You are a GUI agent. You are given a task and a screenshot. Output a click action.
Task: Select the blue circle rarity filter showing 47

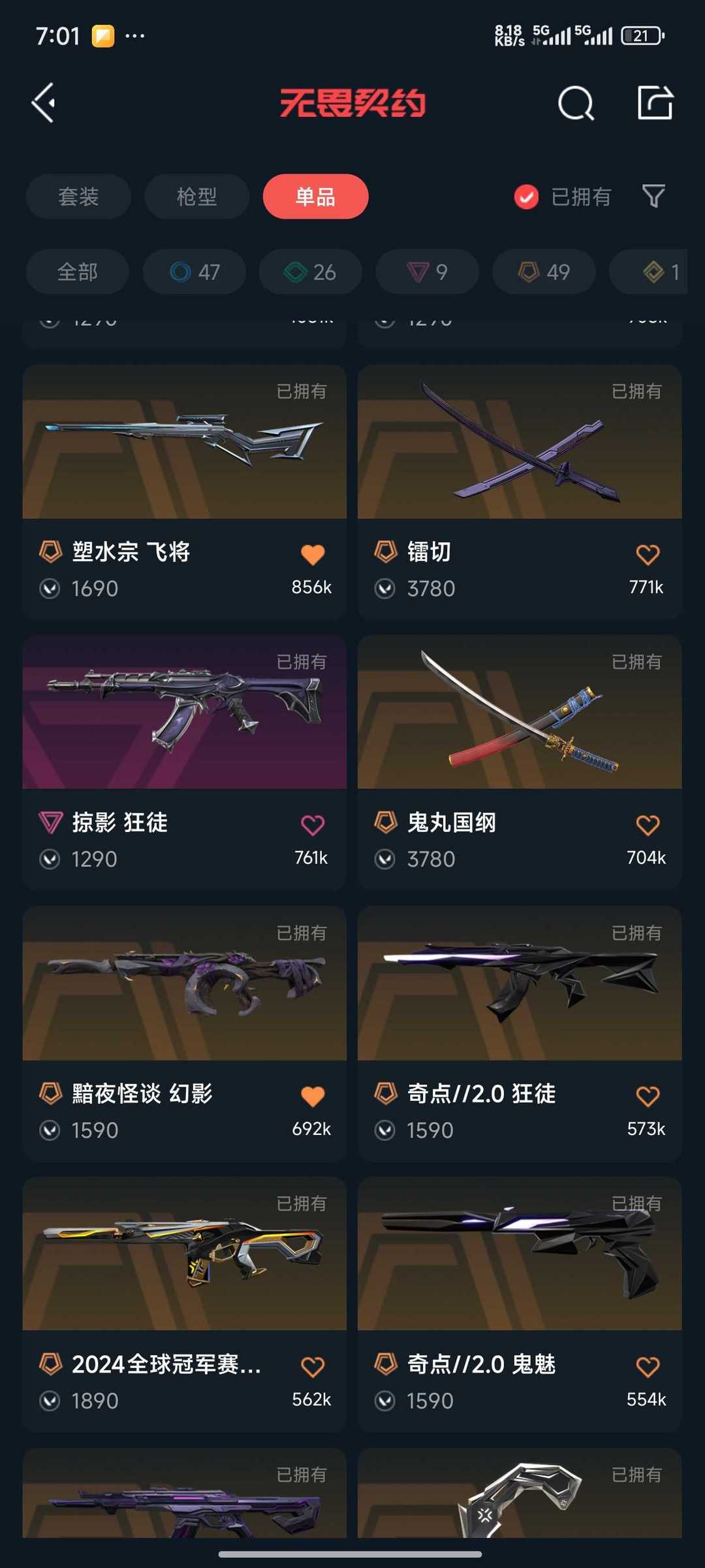coord(194,272)
